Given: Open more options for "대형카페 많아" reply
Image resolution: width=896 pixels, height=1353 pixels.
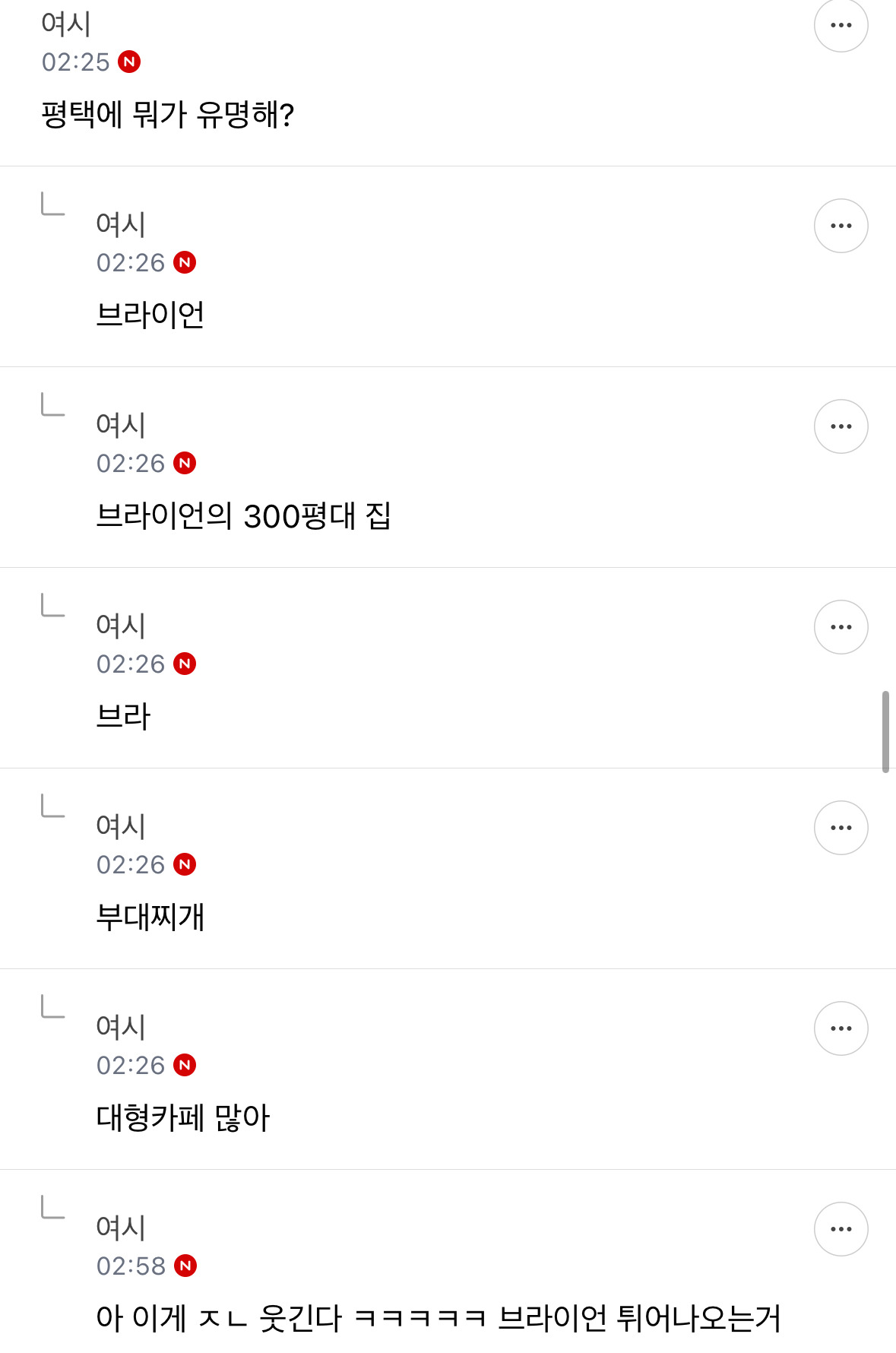Looking at the screenshot, I should (841, 1028).
